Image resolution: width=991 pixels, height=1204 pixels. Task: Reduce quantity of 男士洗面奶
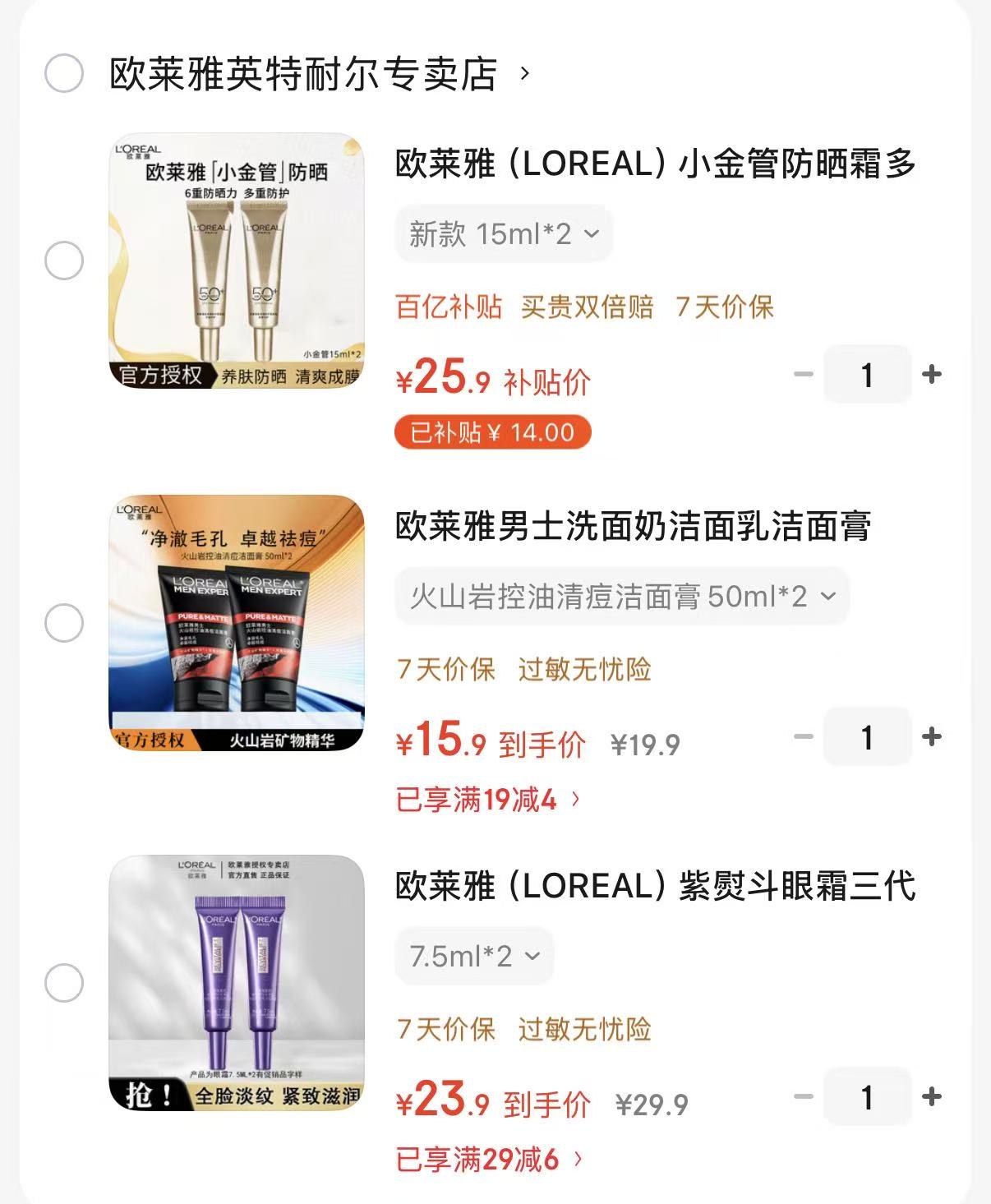coord(803,736)
